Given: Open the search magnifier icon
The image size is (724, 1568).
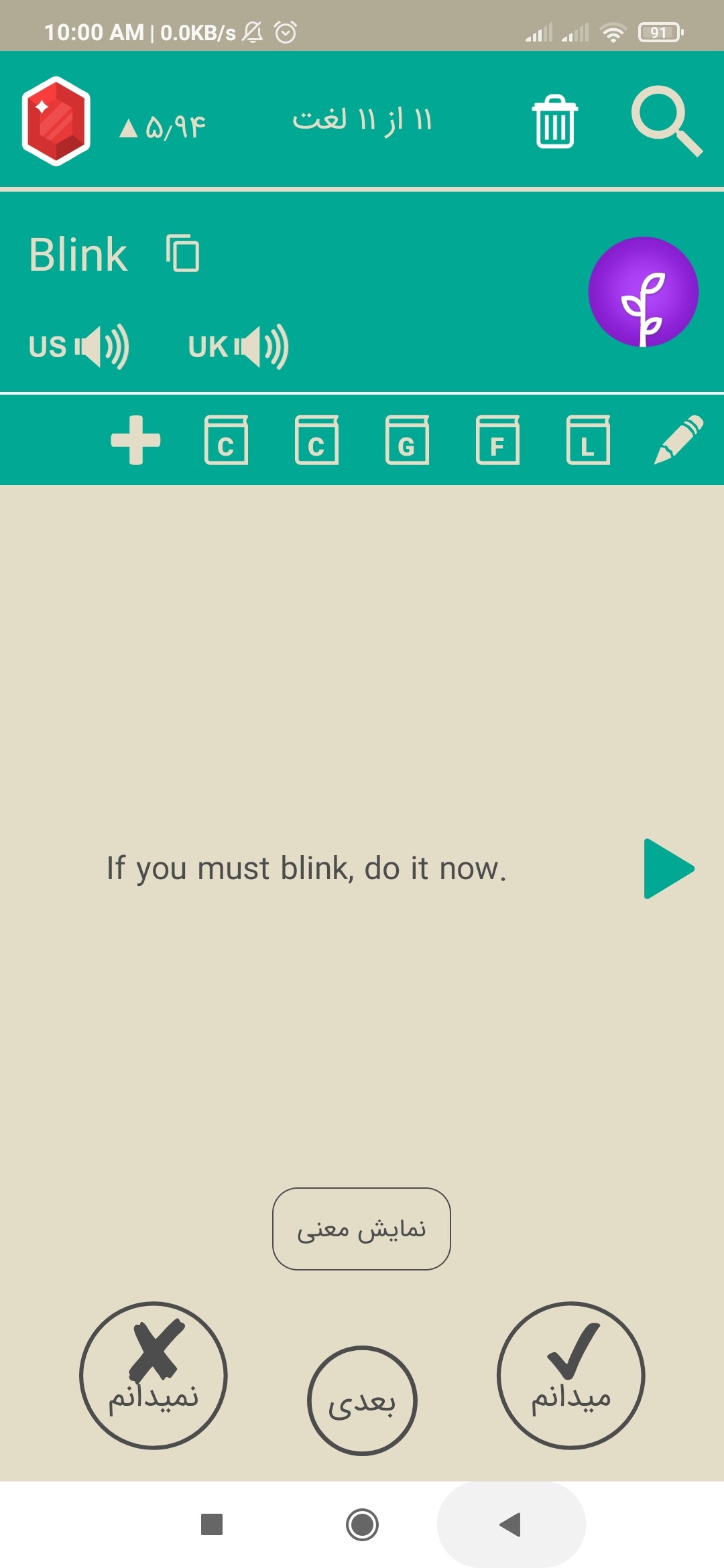Looking at the screenshot, I should (667, 121).
